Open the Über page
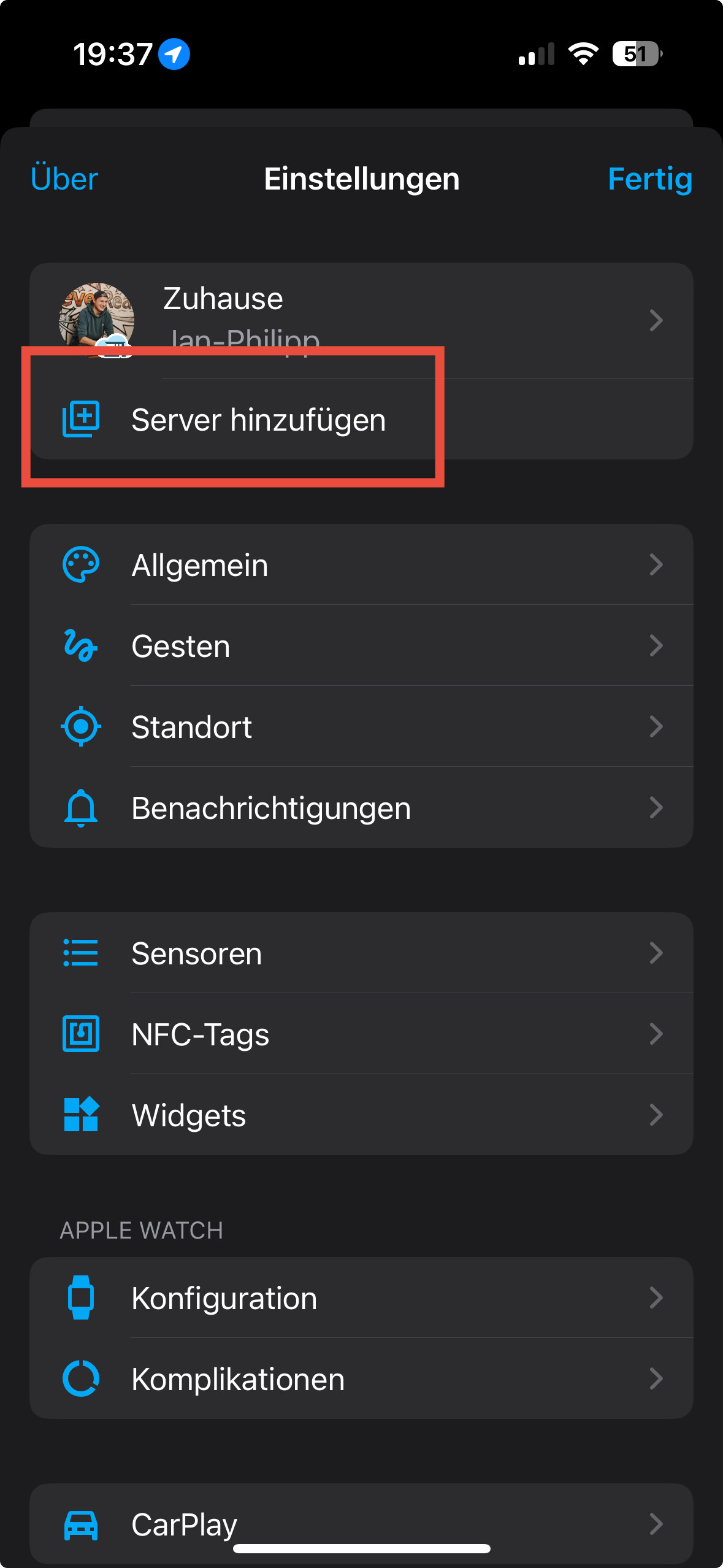723x1568 pixels. click(x=64, y=179)
